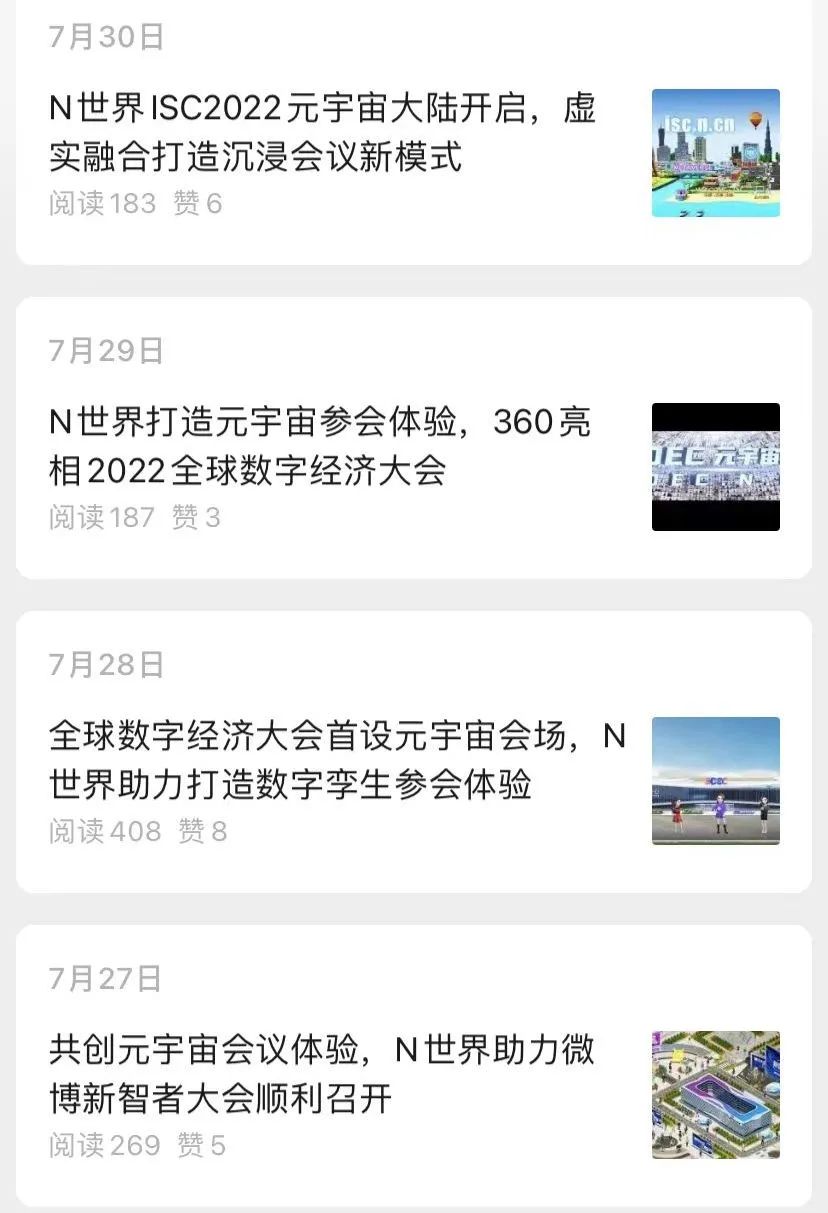Click the 7月28日 date label
Screen dimensions: 828x1213
(x=104, y=664)
